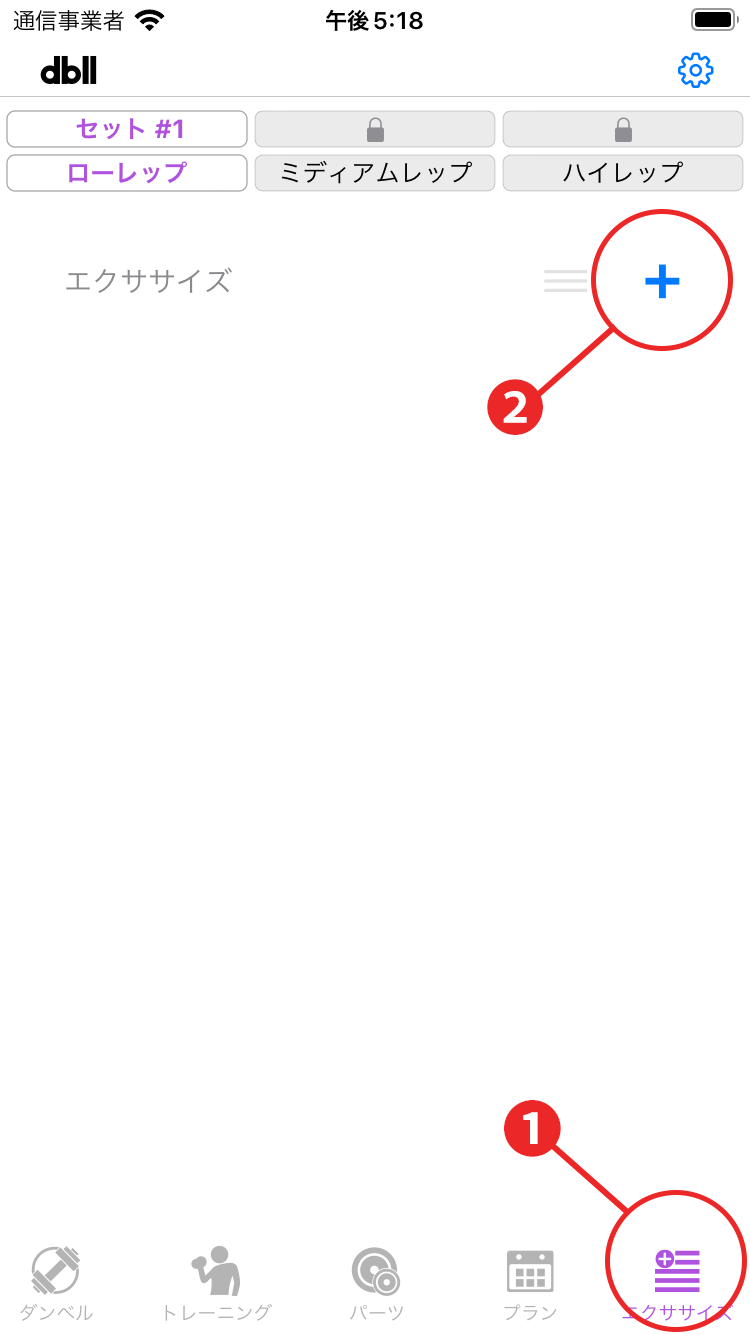Tap the locked second set button
The image size is (750, 1334).
point(375,129)
